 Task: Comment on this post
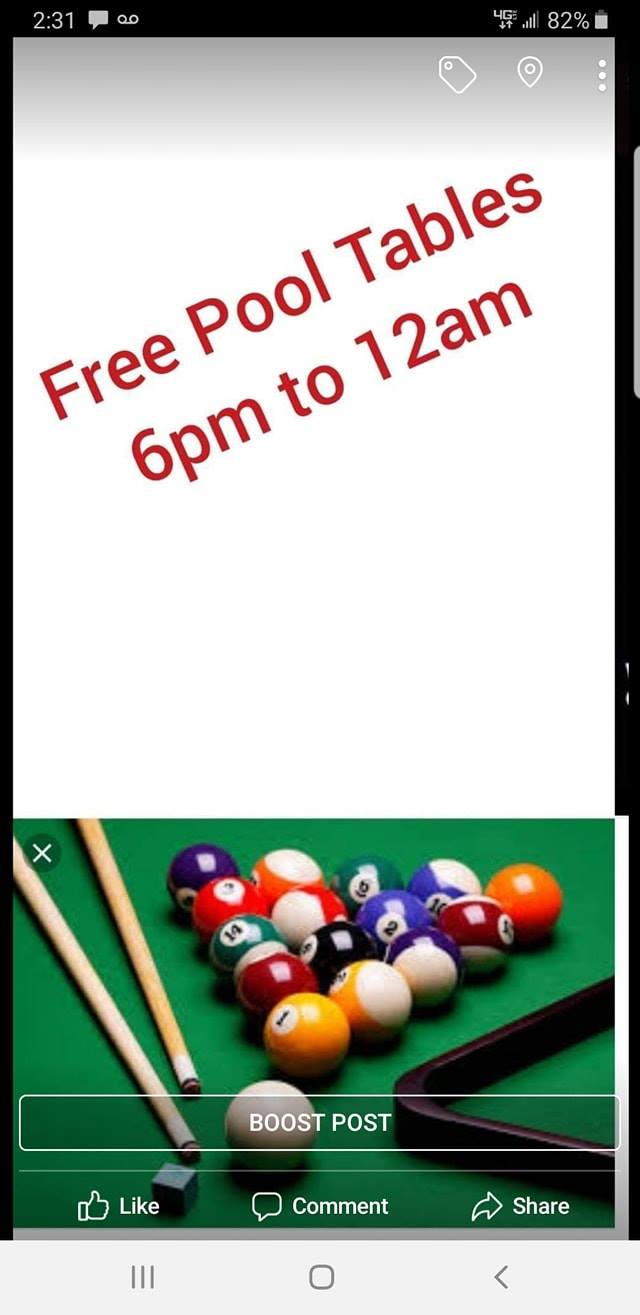(x=320, y=1206)
